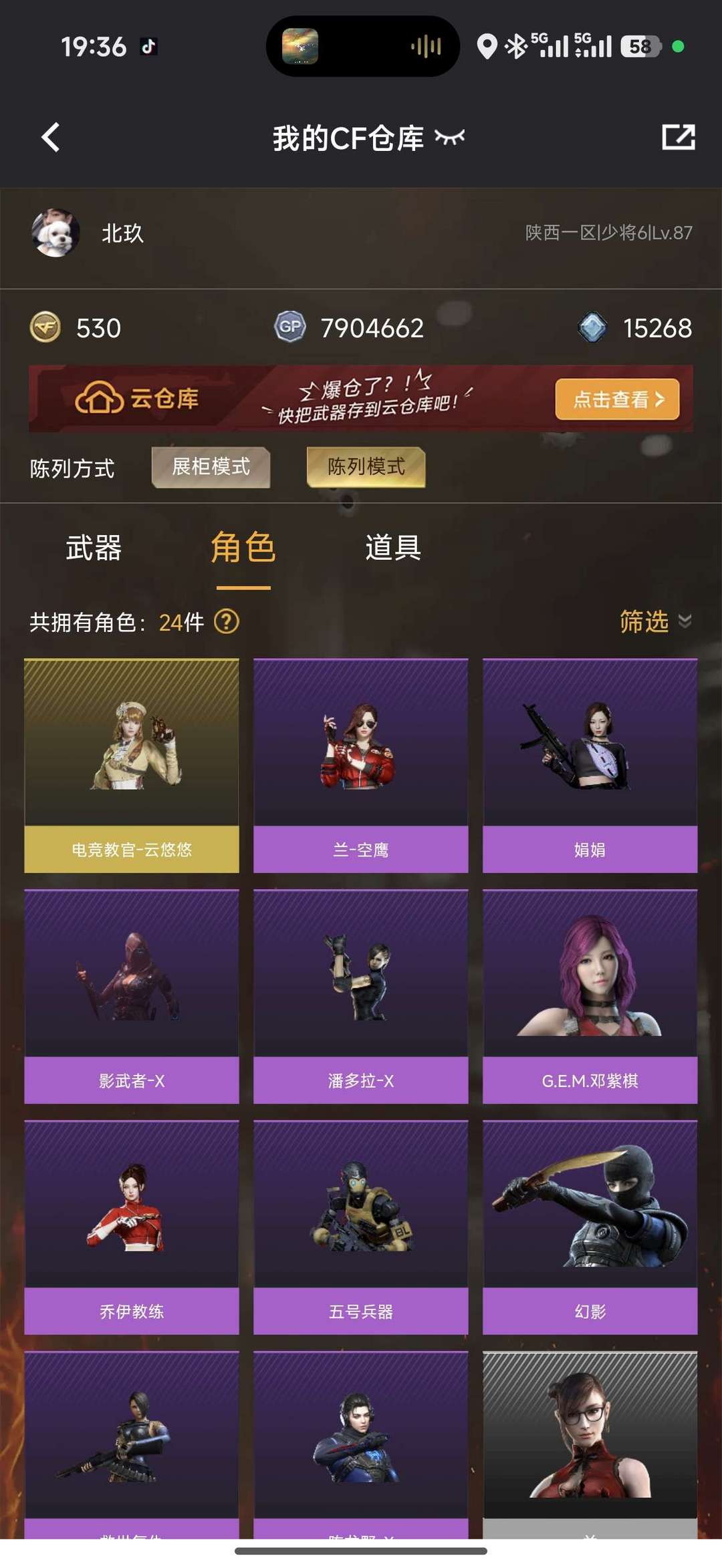Click the CF coin currency icon showing 530
Viewport: 722px width, 1568px height.
[x=44, y=328]
